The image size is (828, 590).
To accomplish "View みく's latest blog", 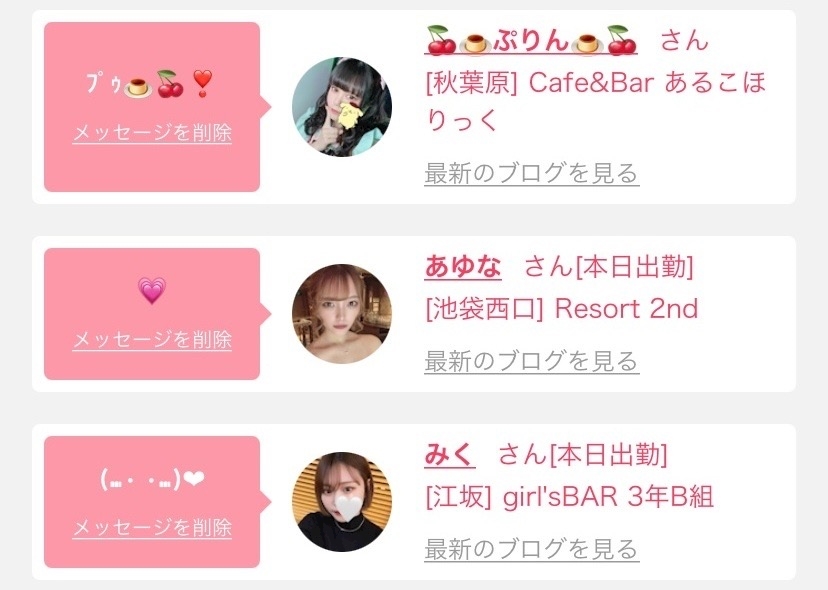I will tap(531, 548).
